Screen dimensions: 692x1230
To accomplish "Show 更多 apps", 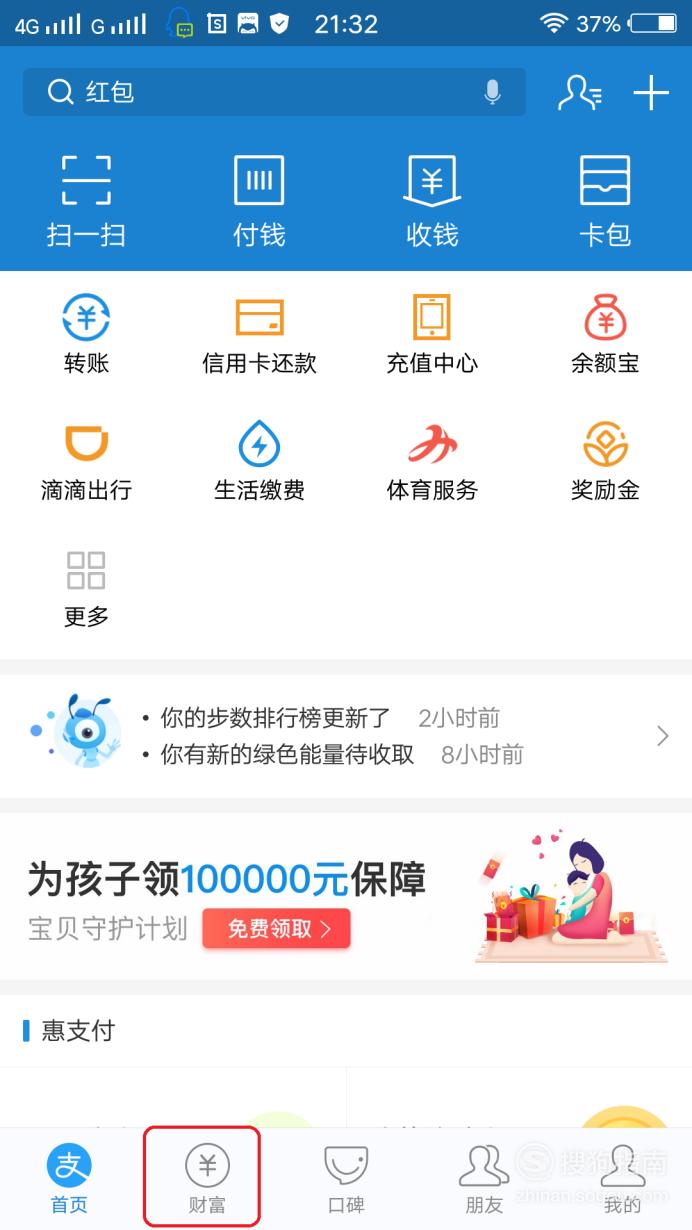I will click(x=86, y=589).
